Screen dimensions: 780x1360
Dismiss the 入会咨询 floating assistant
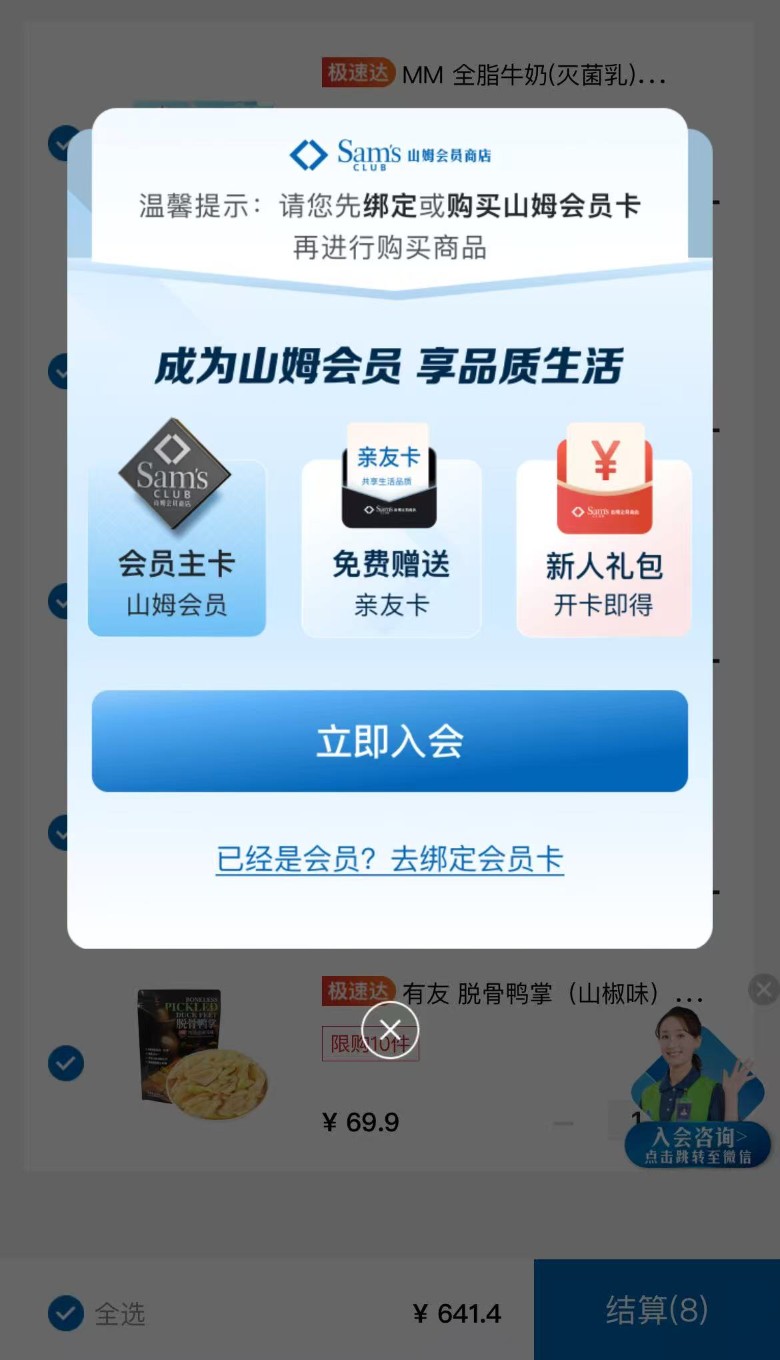coord(763,990)
